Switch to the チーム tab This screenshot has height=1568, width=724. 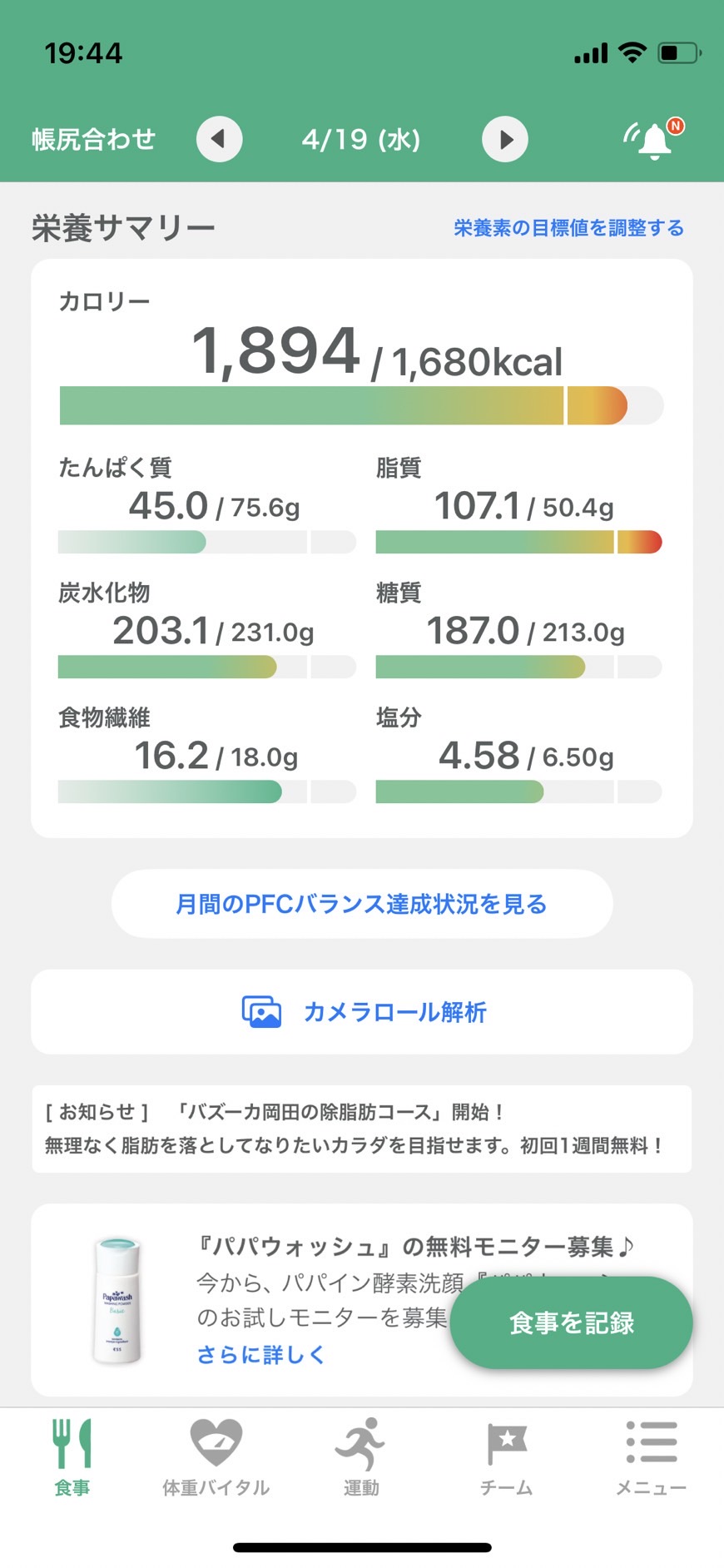tap(506, 1458)
